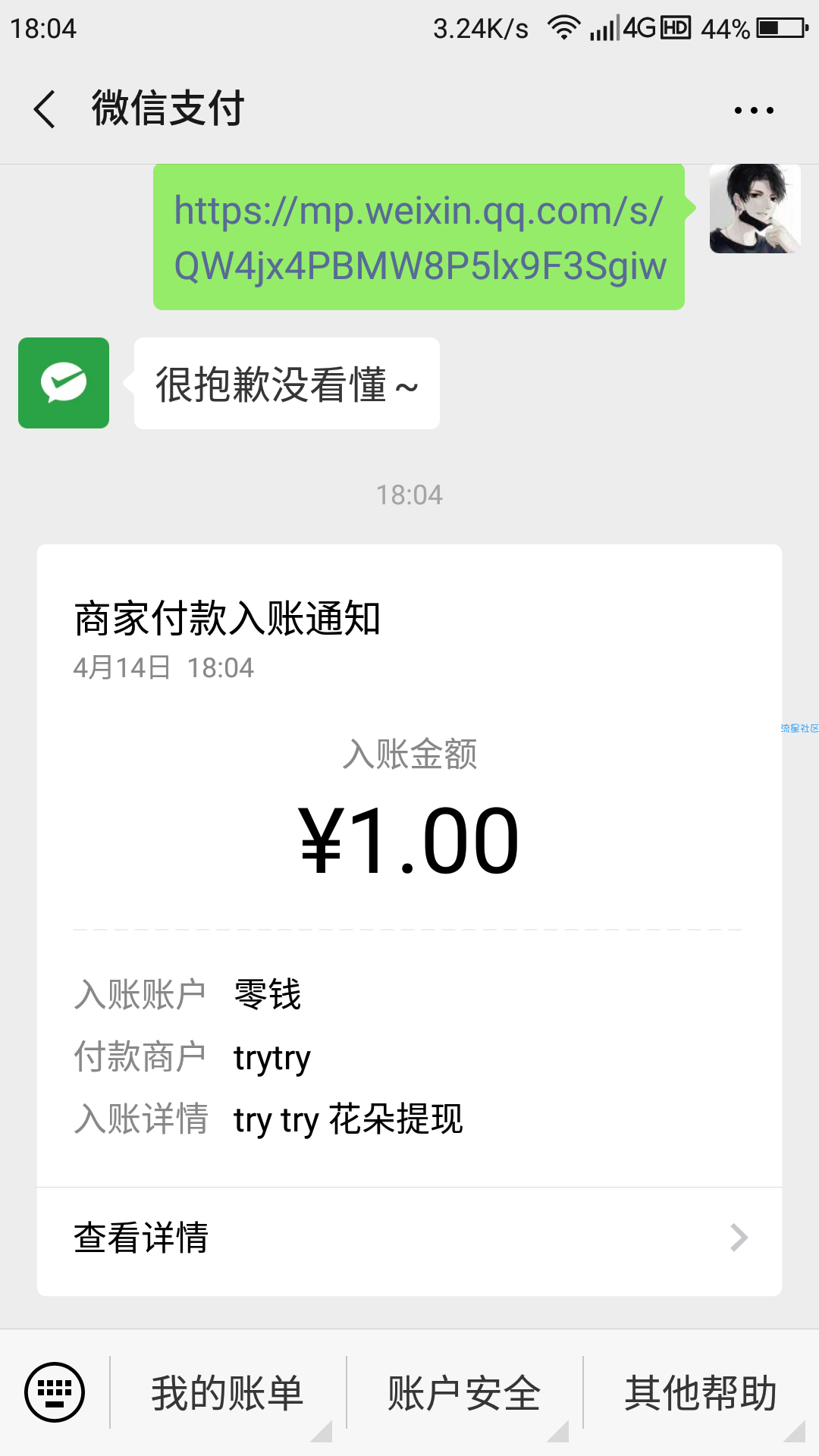Go back from 微信支付 chat
Image resolution: width=819 pixels, height=1456 pixels.
click(x=45, y=109)
